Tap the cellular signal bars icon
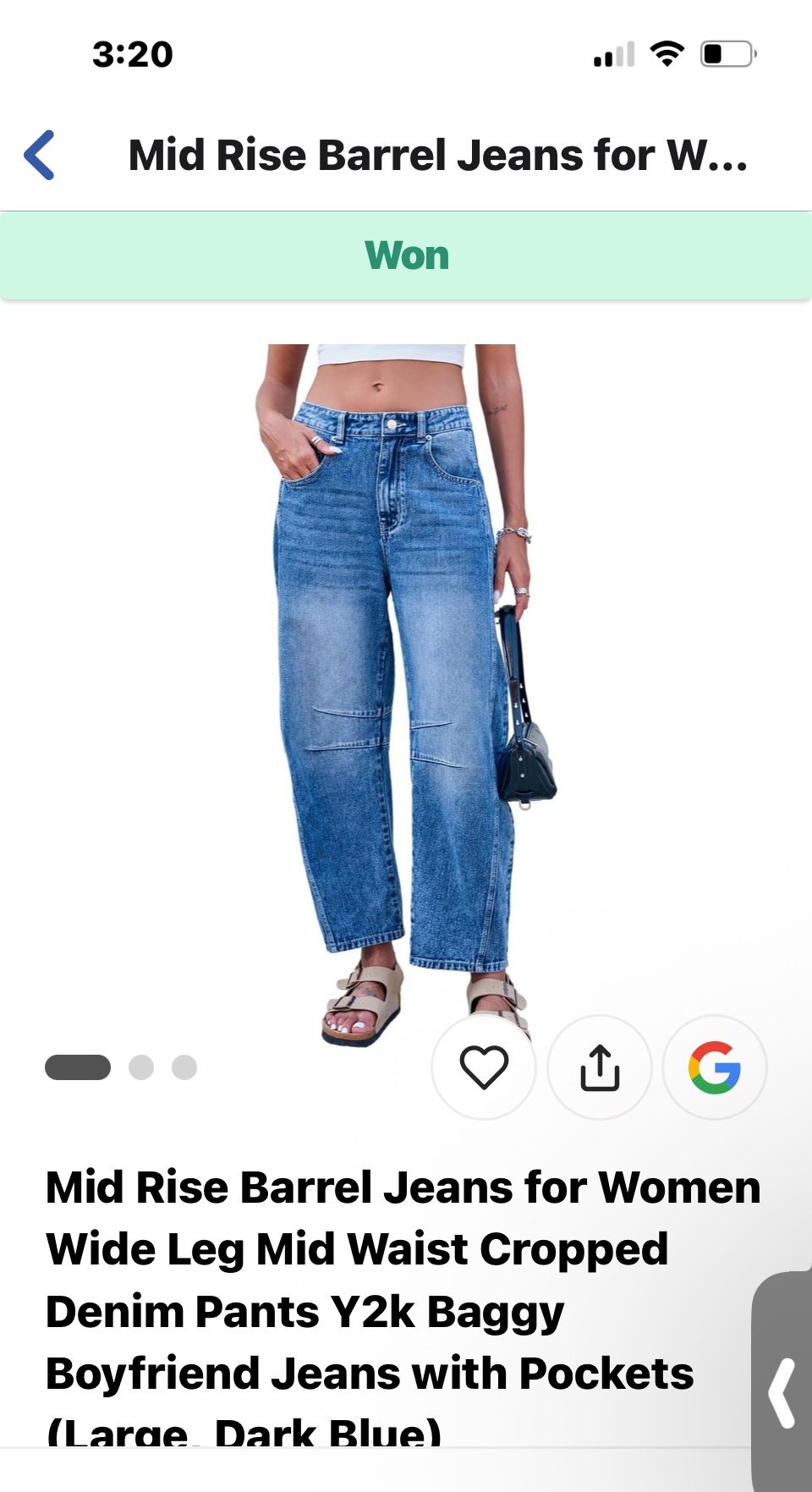 (x=615, y=53)
